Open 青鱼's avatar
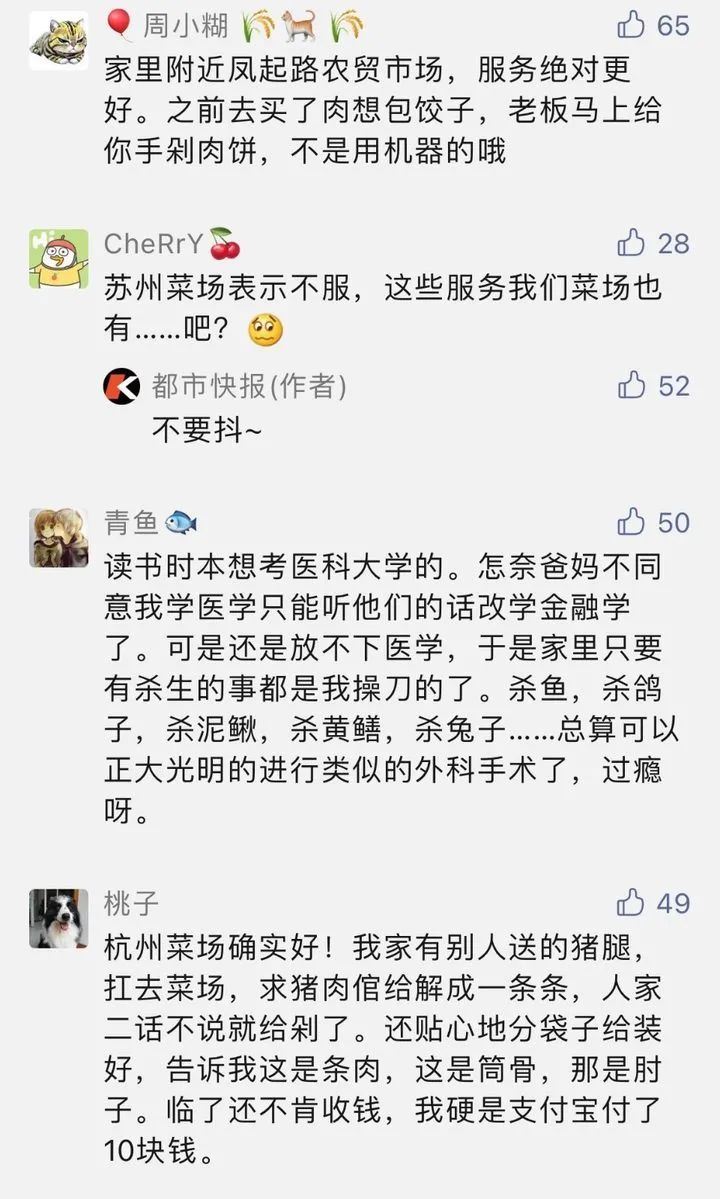720x1199 pixels. [x=58, y=538]
